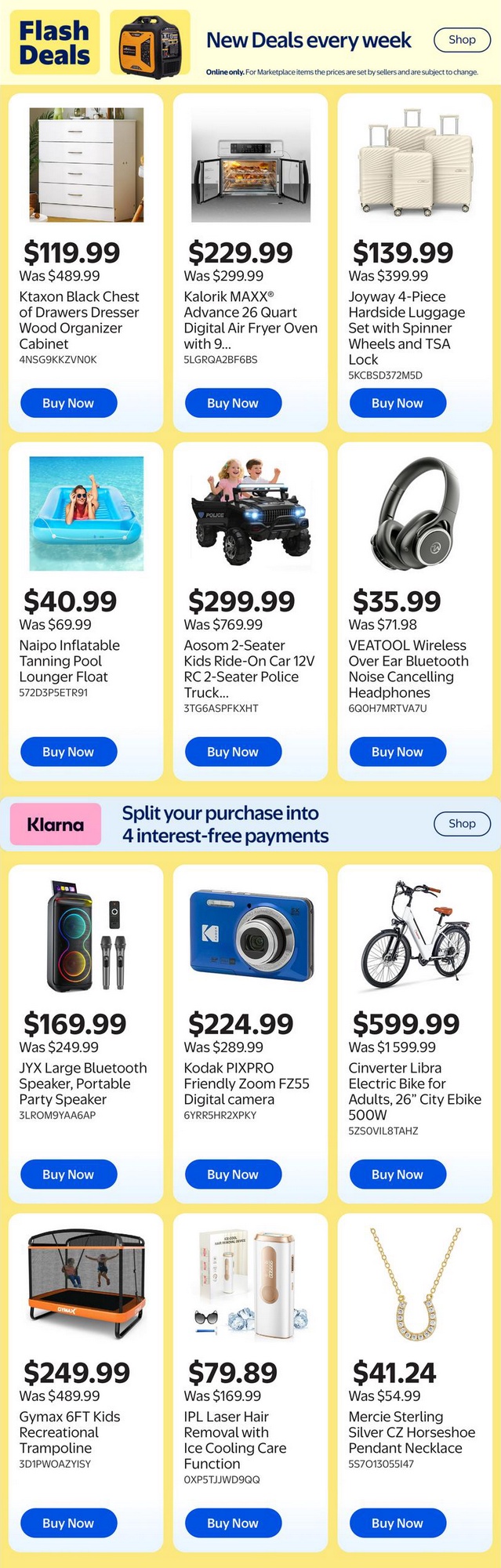Tap Shop in the Flash Deals banner

[462, 39]
